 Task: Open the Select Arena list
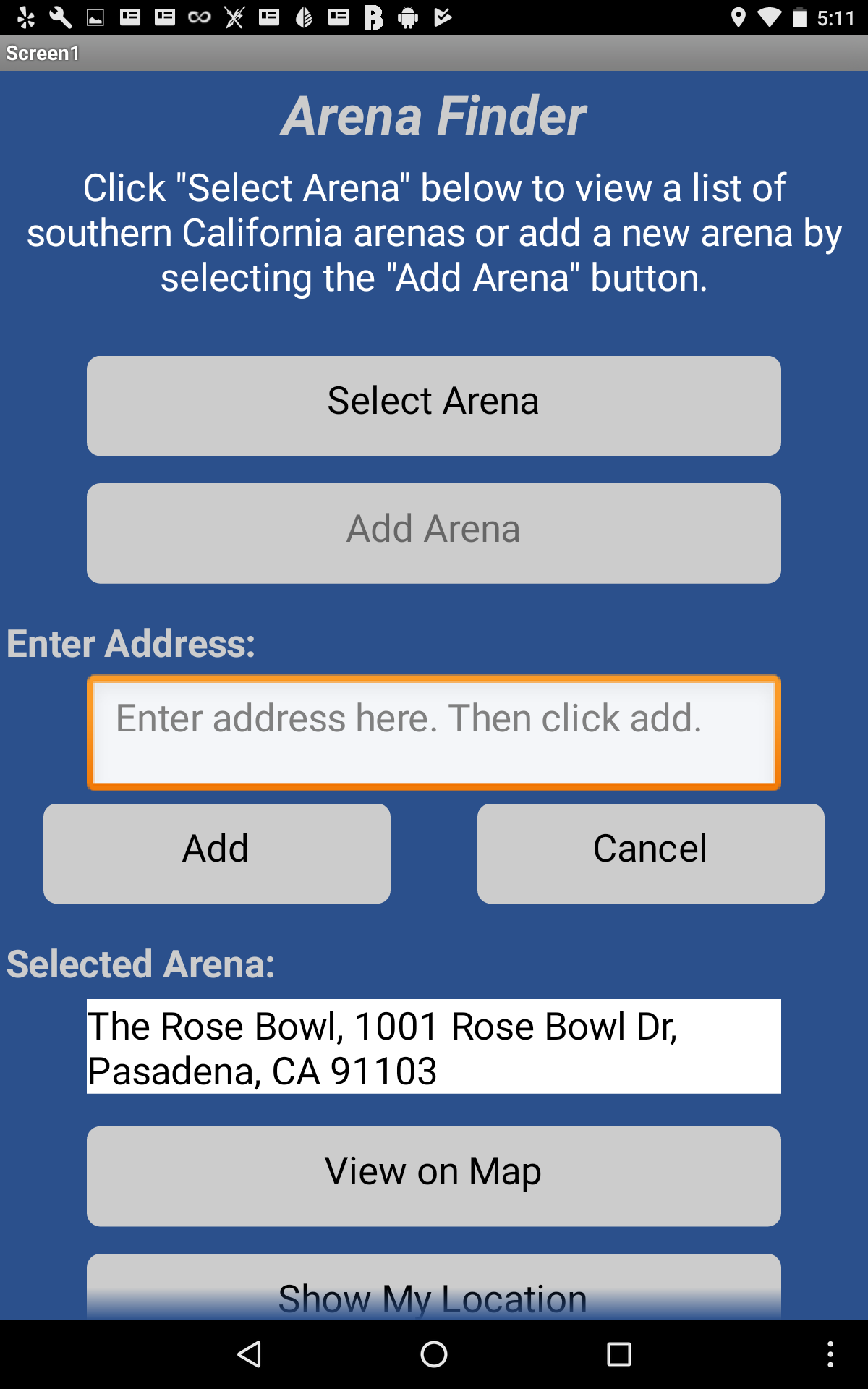pos(434,406)
